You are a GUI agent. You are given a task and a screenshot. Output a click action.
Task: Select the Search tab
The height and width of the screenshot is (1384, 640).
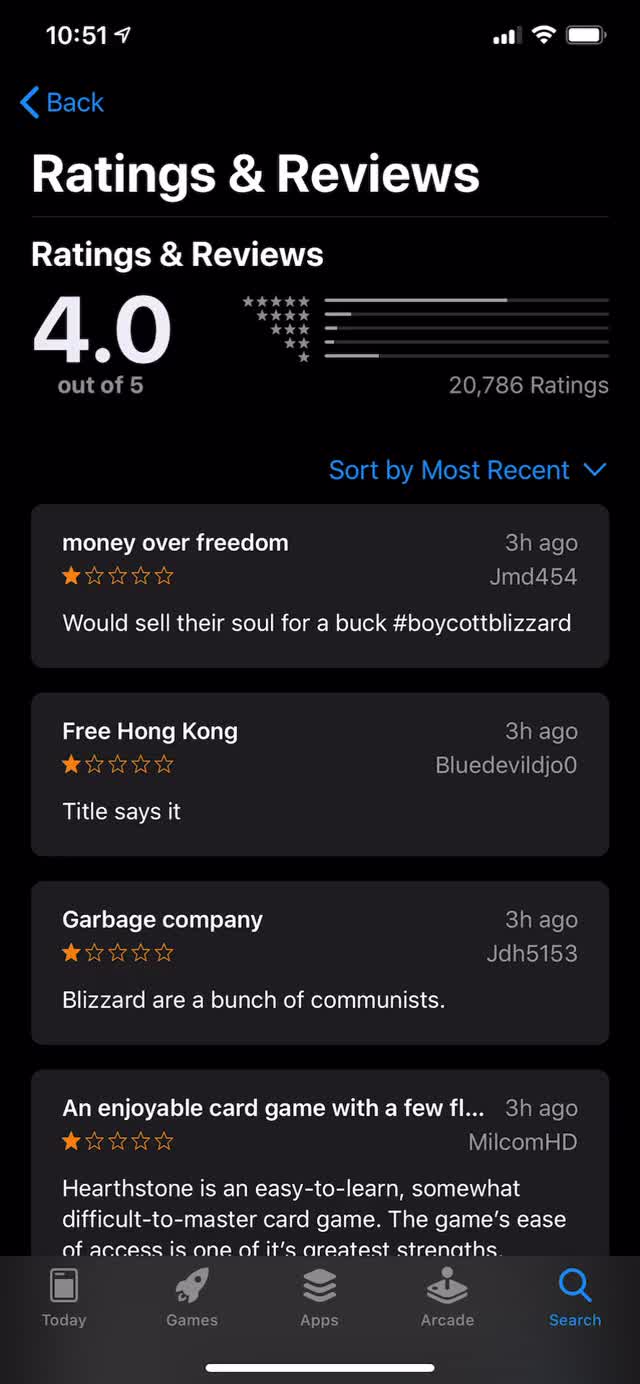575,1298
